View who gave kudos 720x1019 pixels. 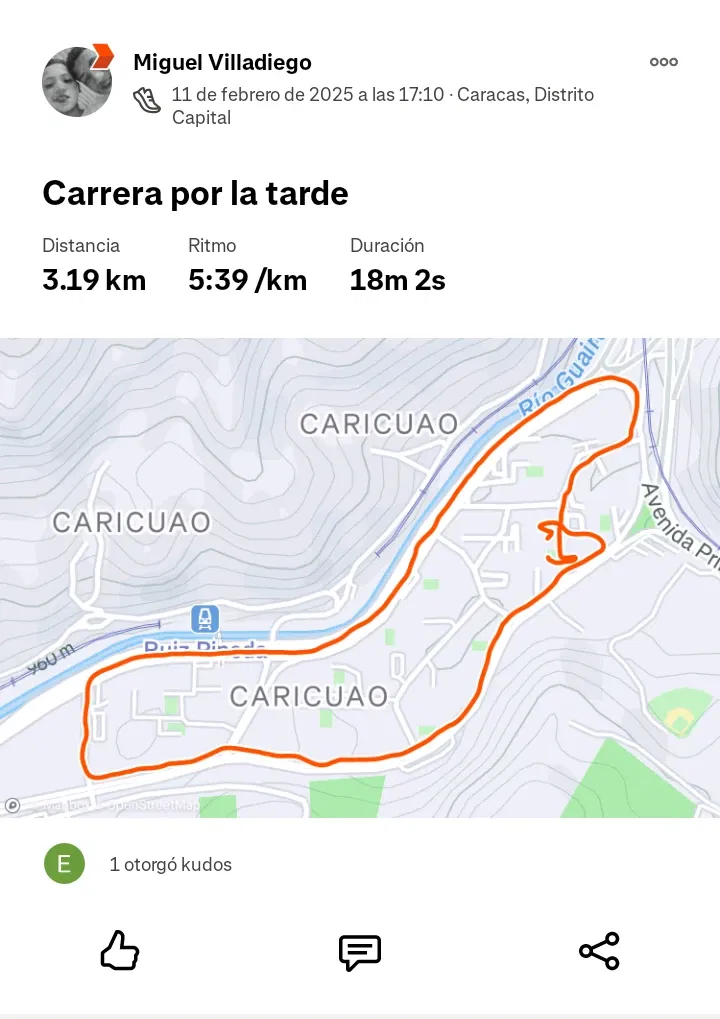pyautogui.click(x=170, y=864)
